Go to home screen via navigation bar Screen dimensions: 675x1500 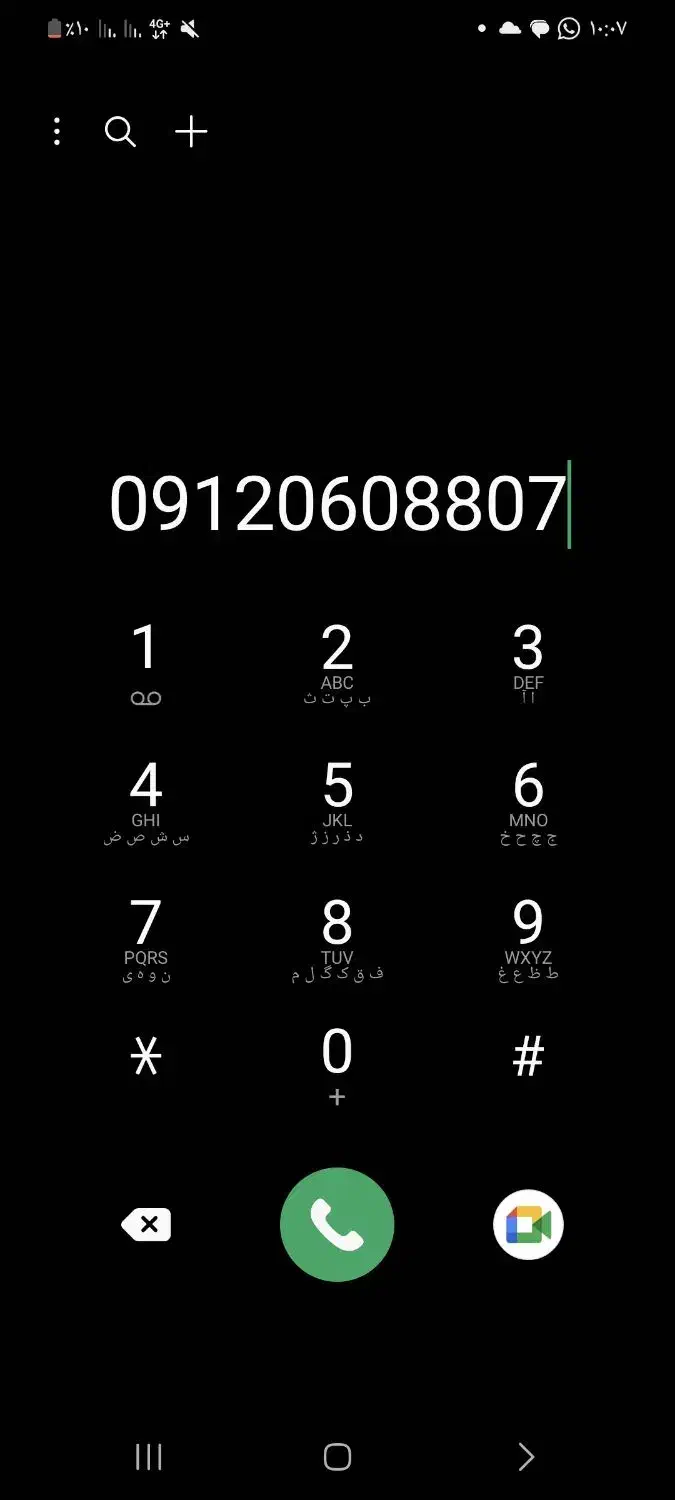pyautogui.click(x=338, y=1457)
